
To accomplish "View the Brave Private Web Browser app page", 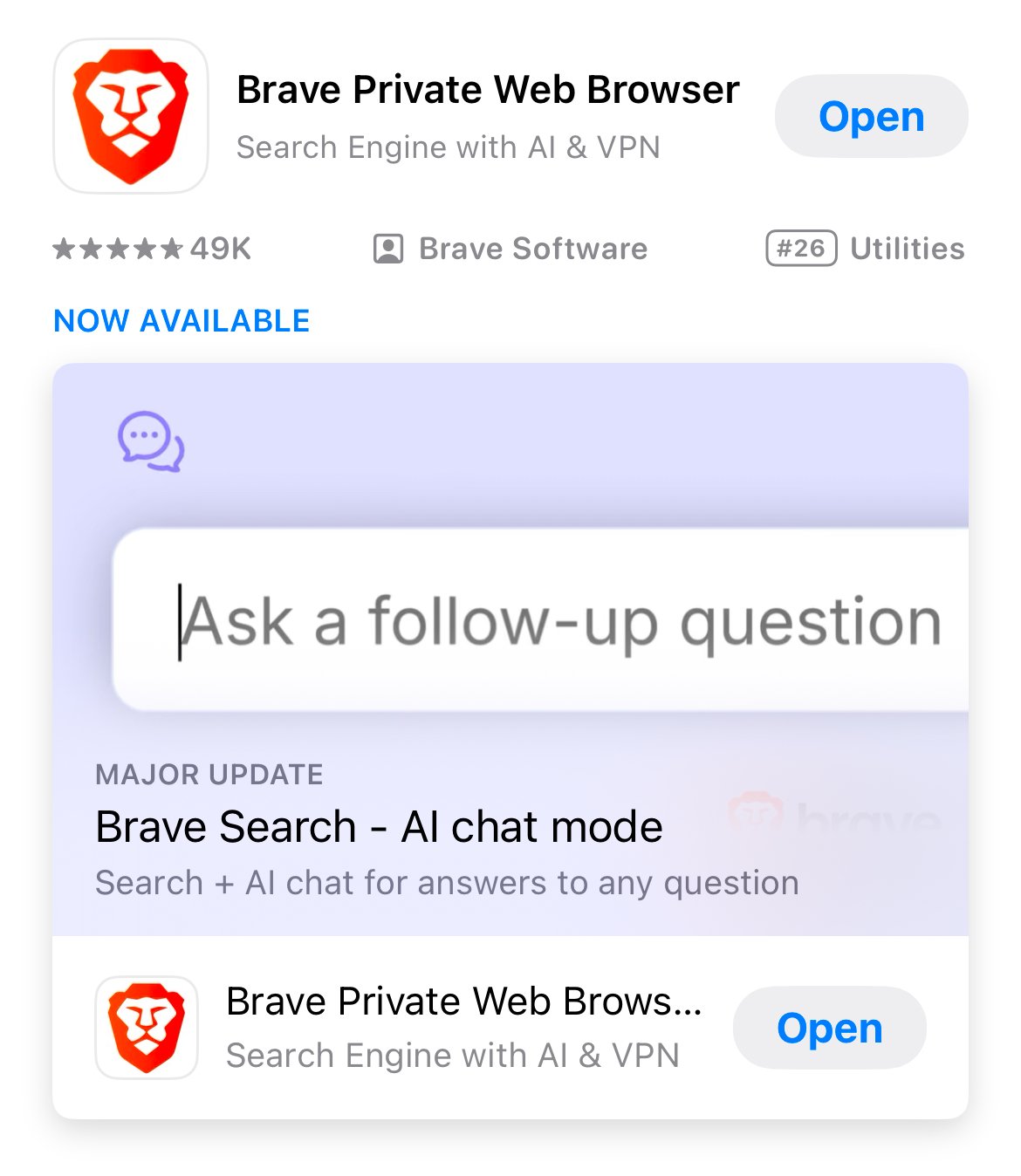I will [487, 91].
